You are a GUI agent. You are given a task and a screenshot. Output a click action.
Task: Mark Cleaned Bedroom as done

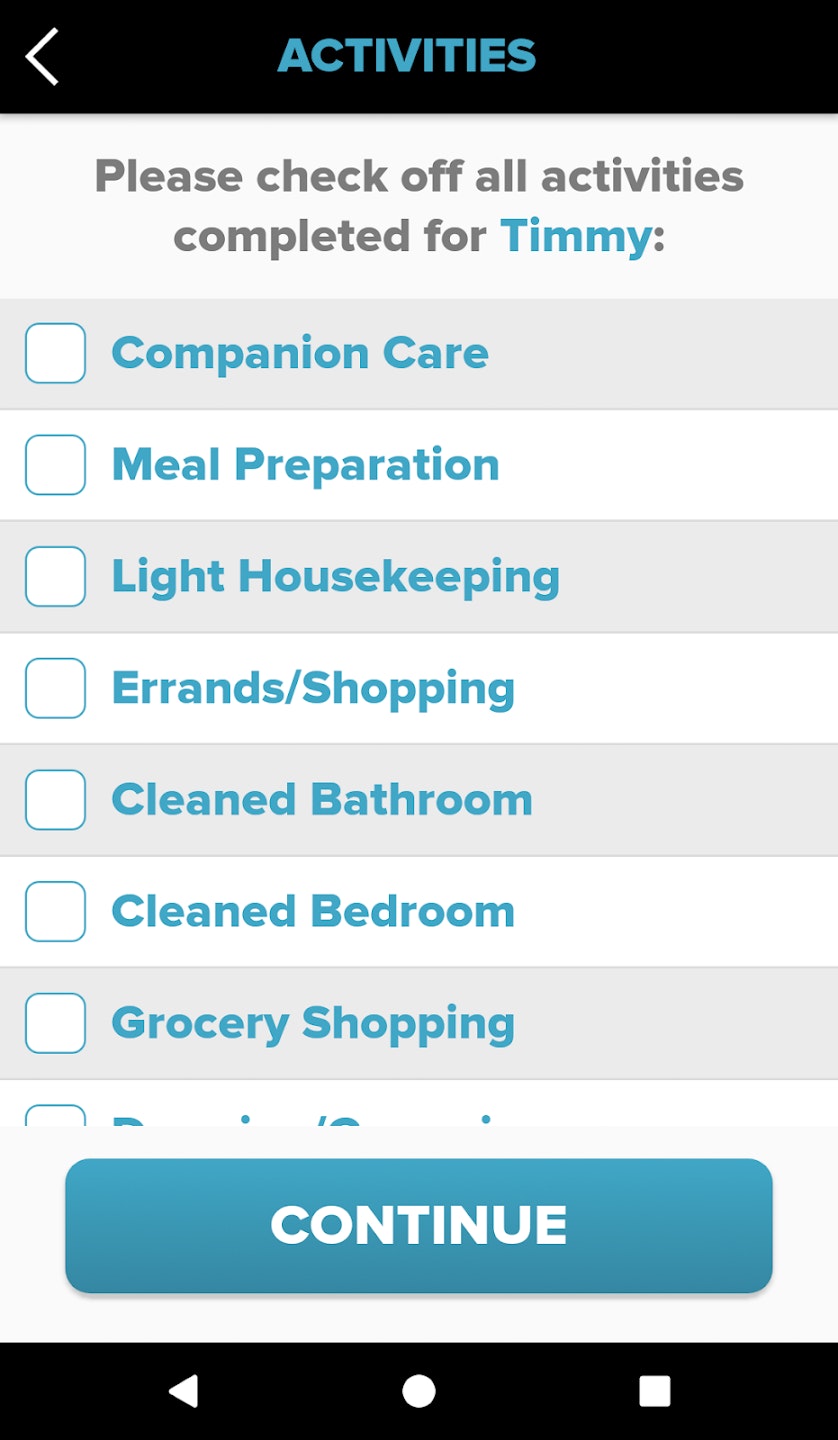click(55, 911)
